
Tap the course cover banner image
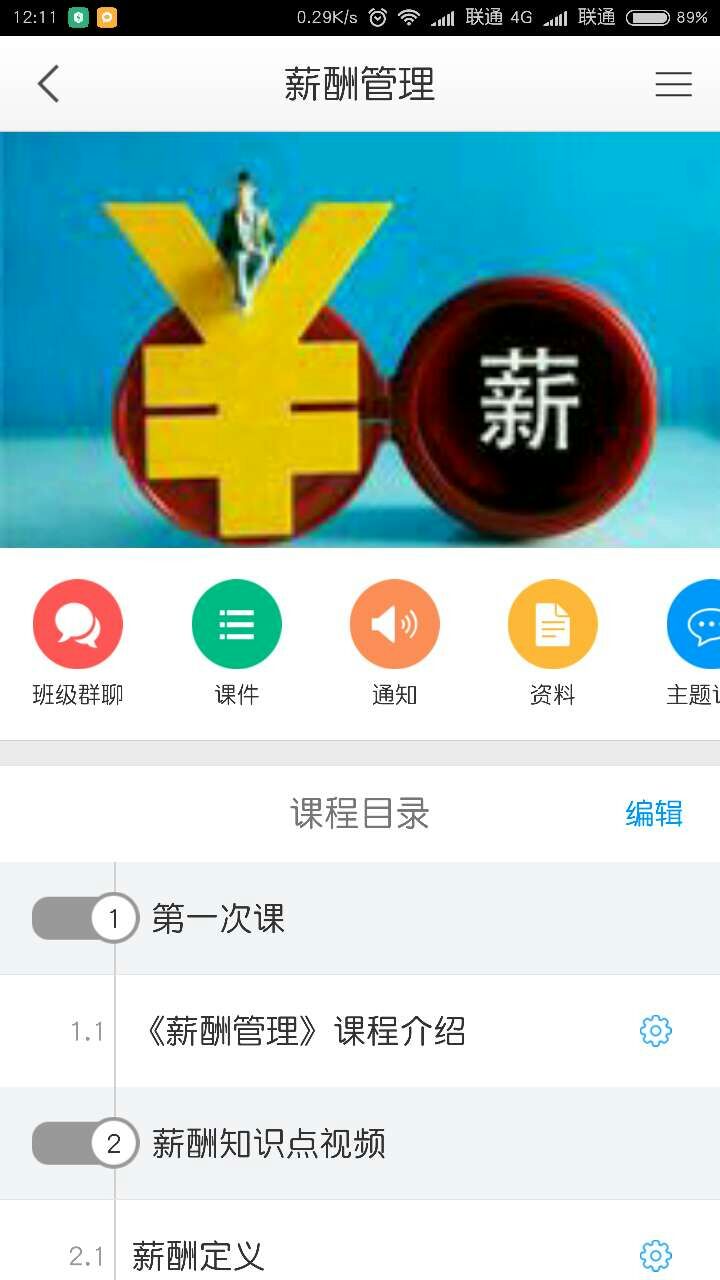(360, 340)
